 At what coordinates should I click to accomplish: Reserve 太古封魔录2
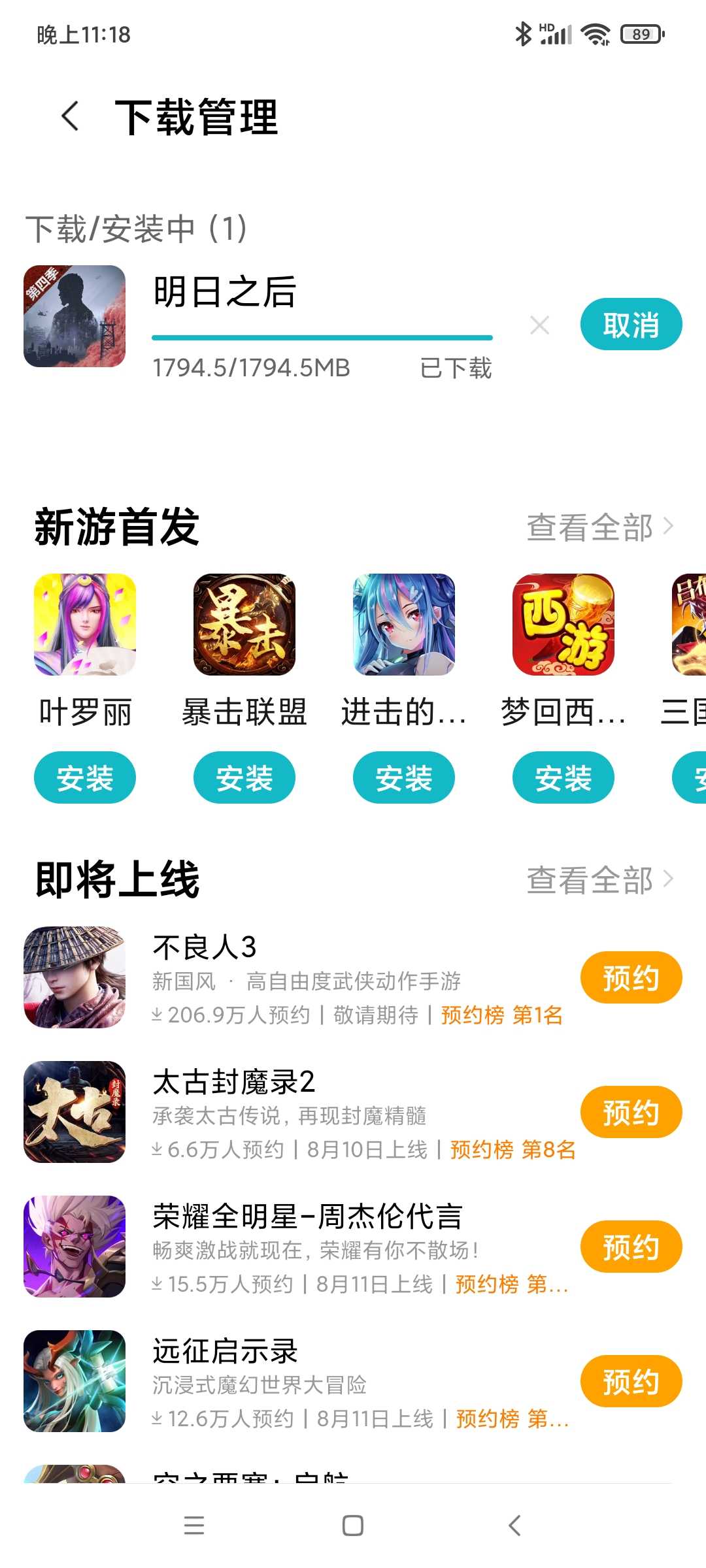pos(630,1112)
